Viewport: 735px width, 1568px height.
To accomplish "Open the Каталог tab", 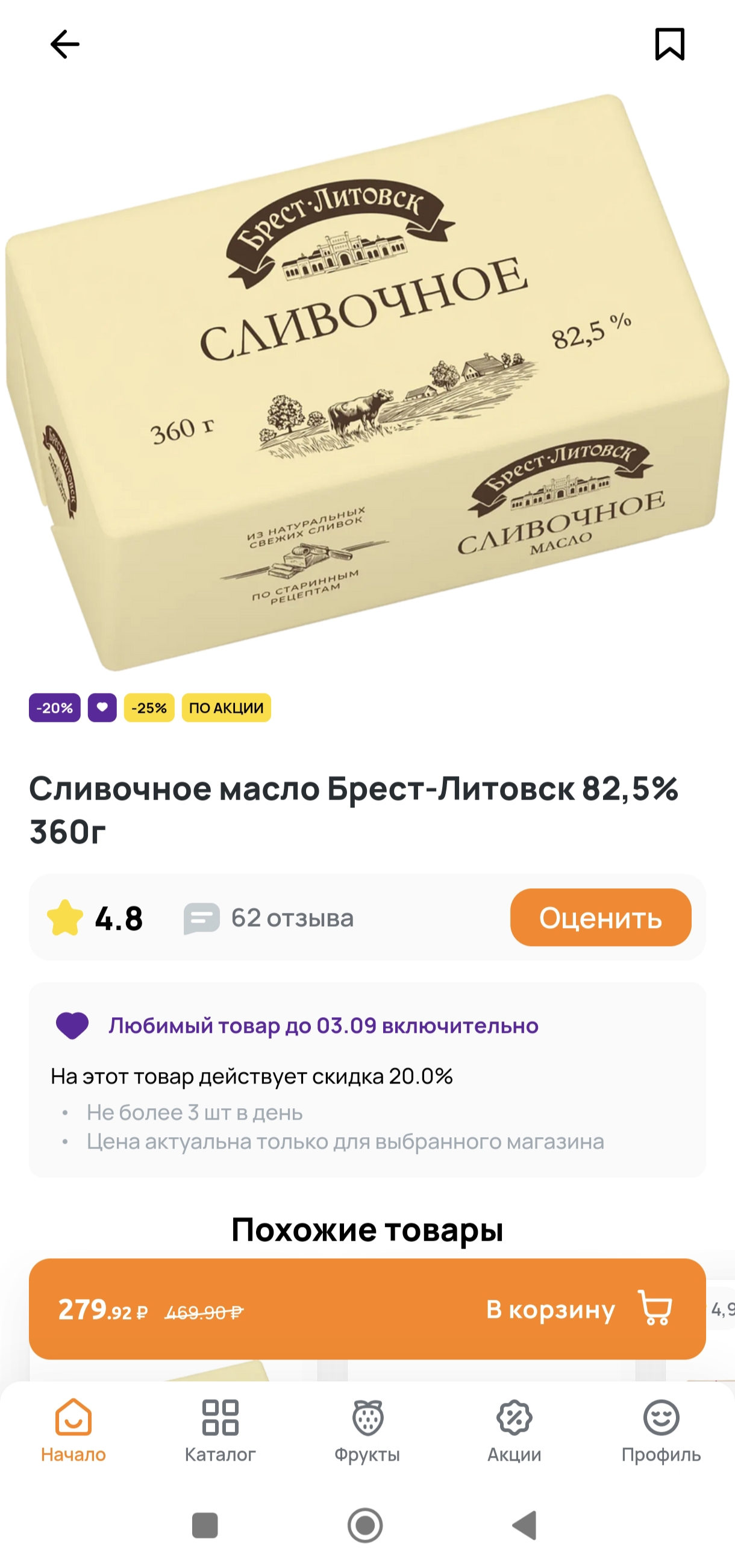I will [220, 1430].
